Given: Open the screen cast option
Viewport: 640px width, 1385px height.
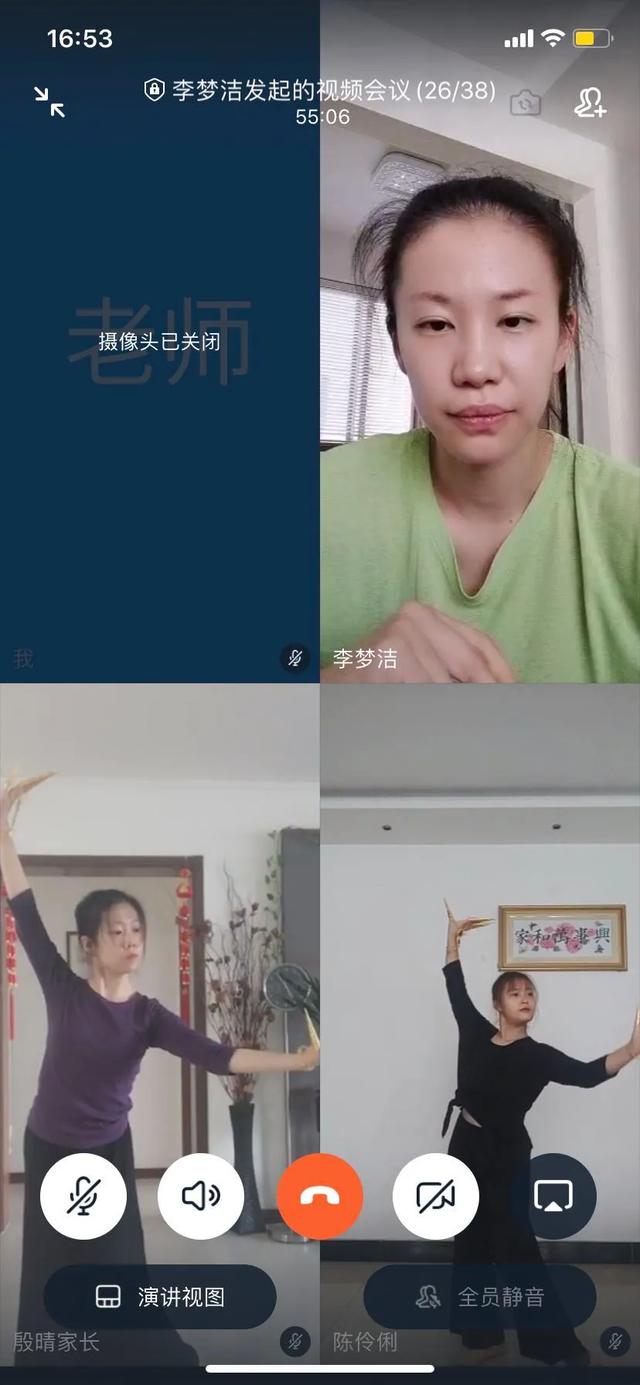Looking at the screenshot, I should (553, 1196).
